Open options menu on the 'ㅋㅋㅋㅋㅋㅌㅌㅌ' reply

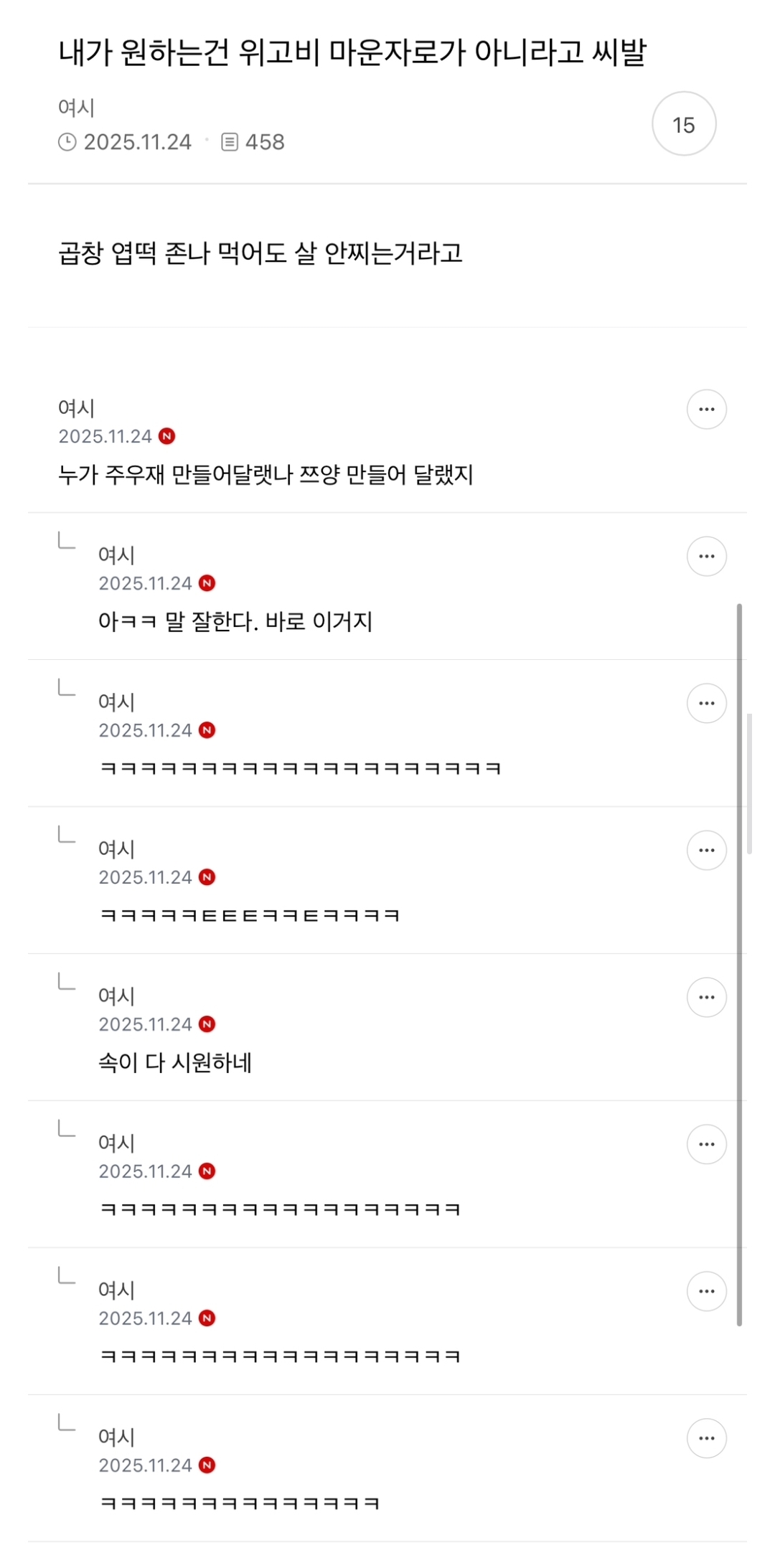click(706, 850)
